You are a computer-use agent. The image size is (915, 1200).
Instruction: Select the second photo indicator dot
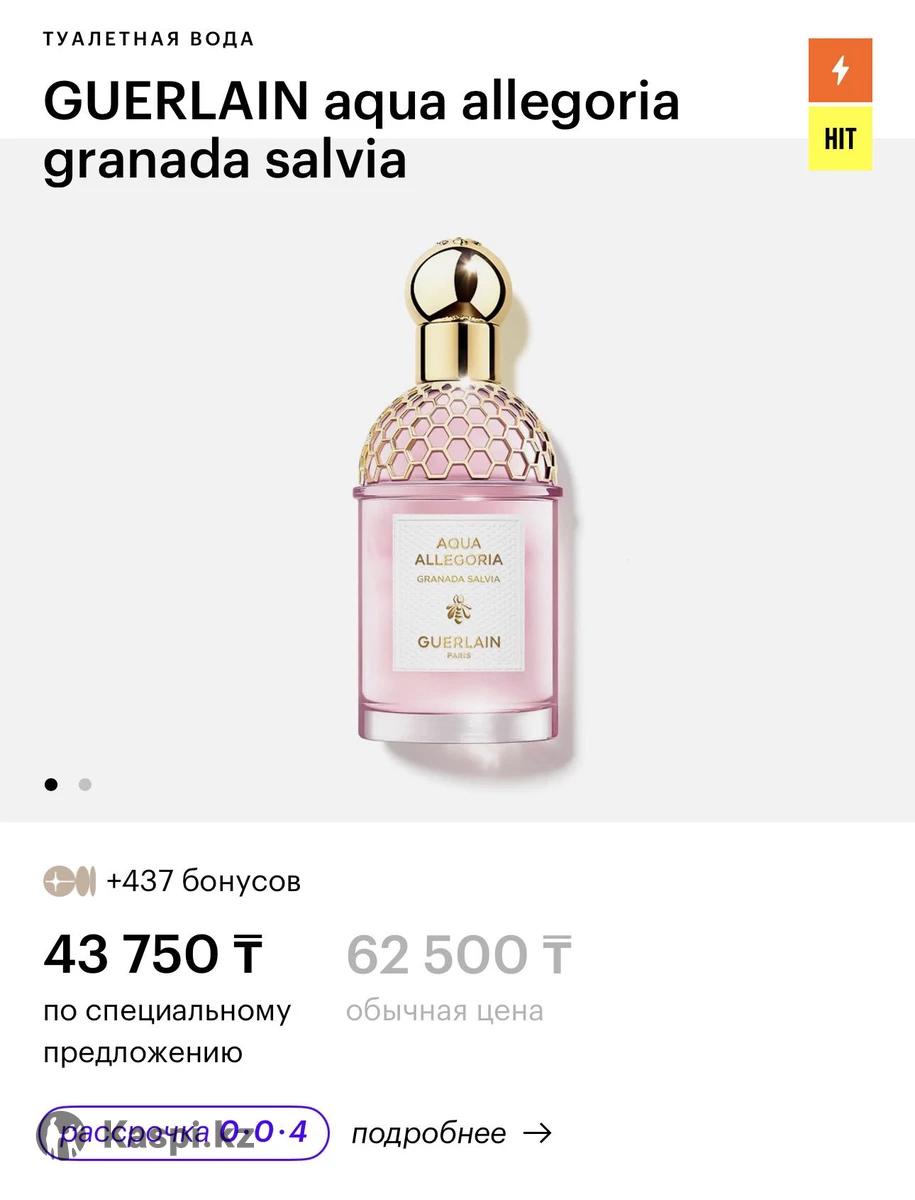tap(85, 785)
